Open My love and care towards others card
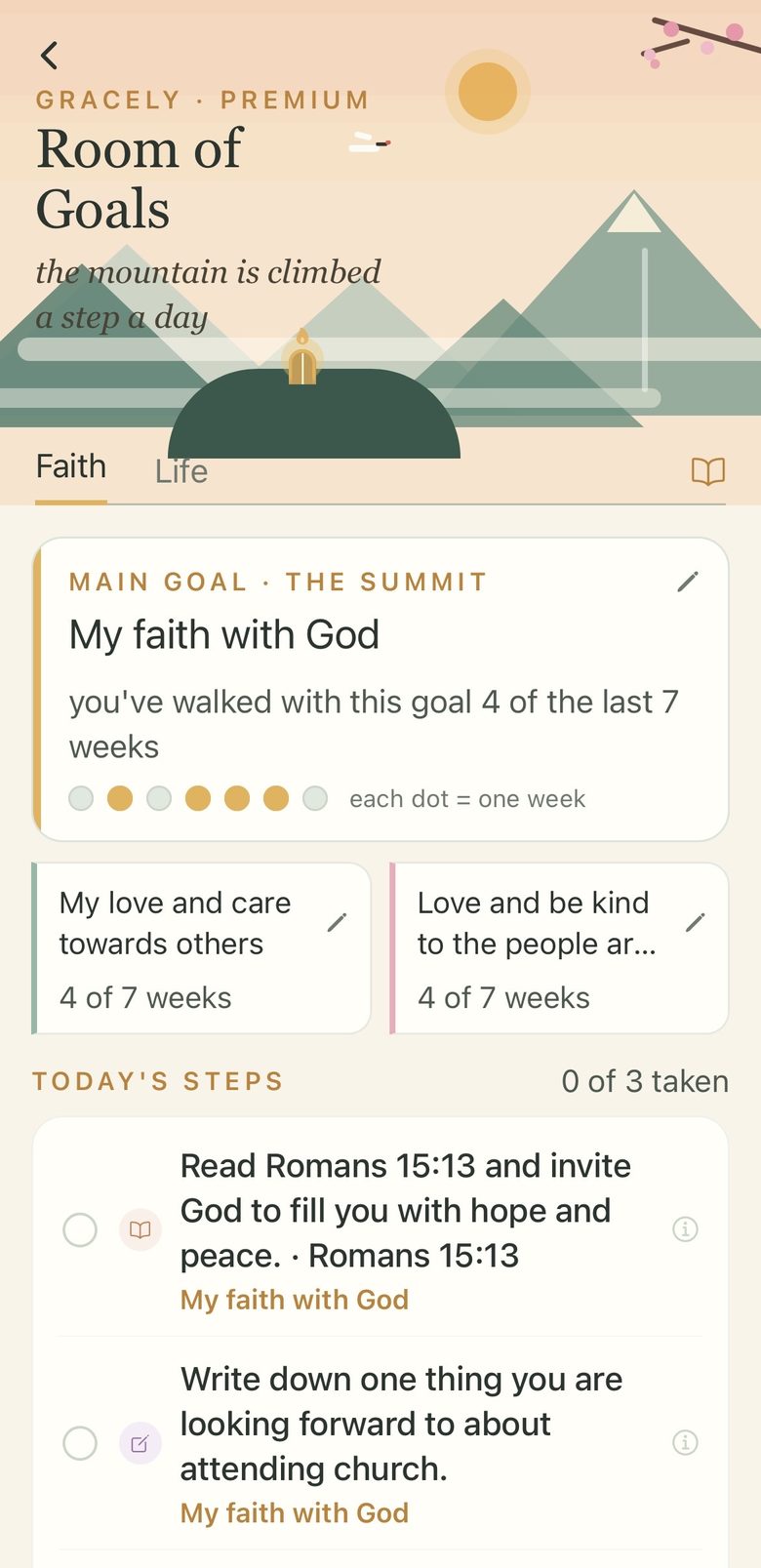Screen dimensions: 761x1568 click(x=201, y=948)
